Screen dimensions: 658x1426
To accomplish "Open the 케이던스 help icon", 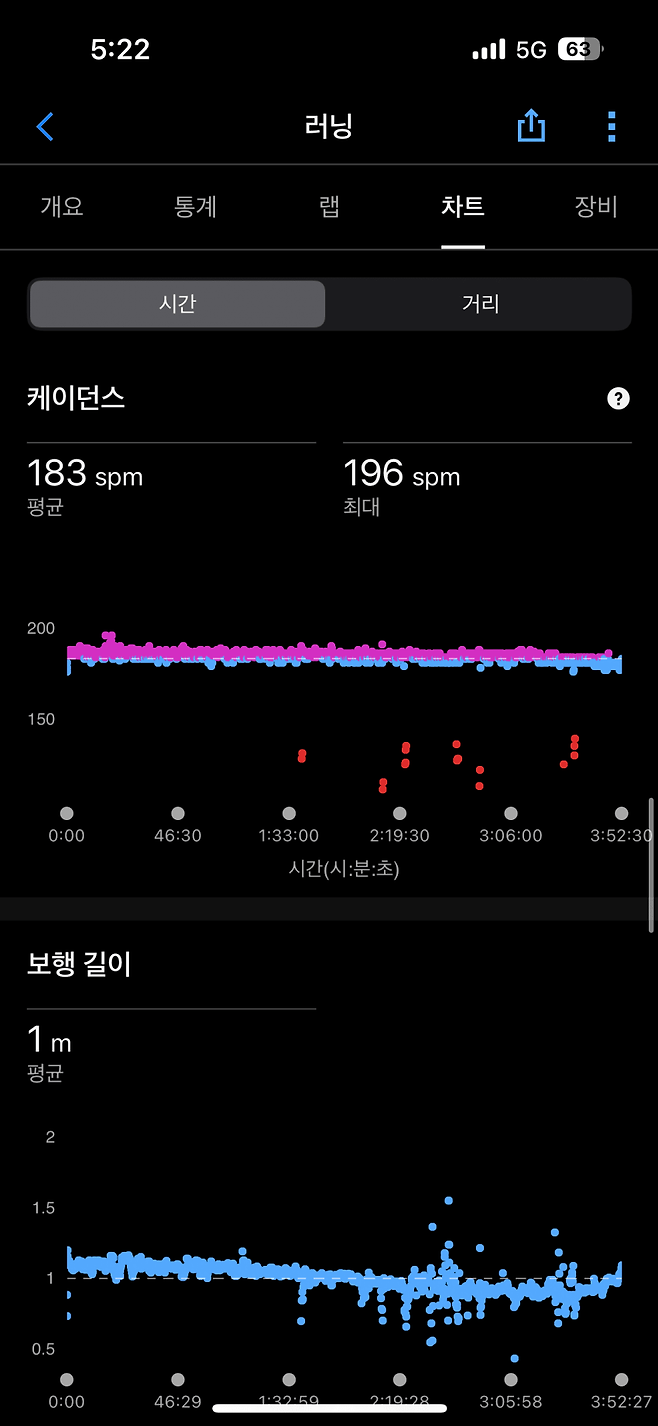I will 619,399.
